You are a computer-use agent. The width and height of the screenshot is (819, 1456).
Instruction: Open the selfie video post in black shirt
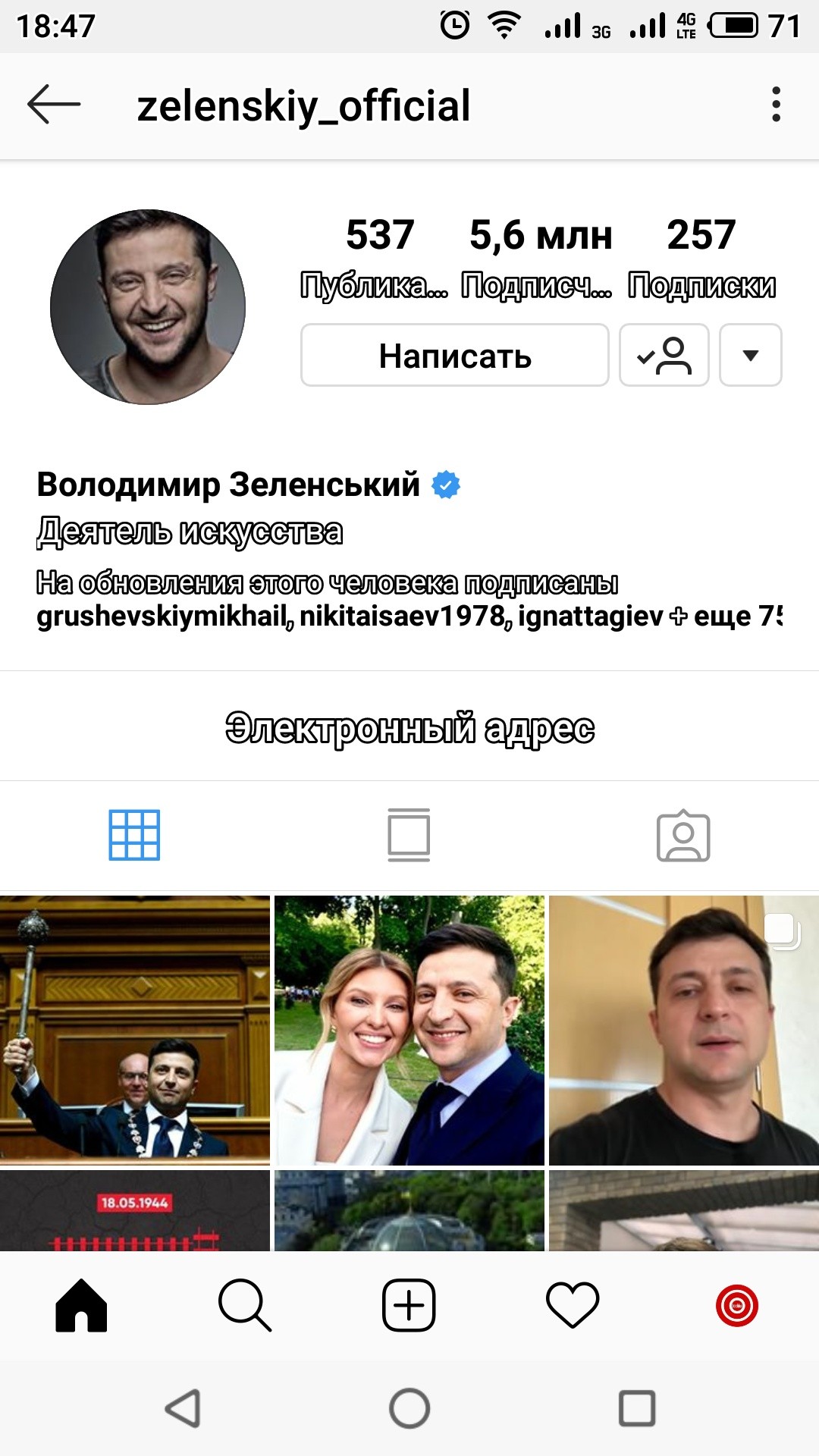pos(683,1030)
